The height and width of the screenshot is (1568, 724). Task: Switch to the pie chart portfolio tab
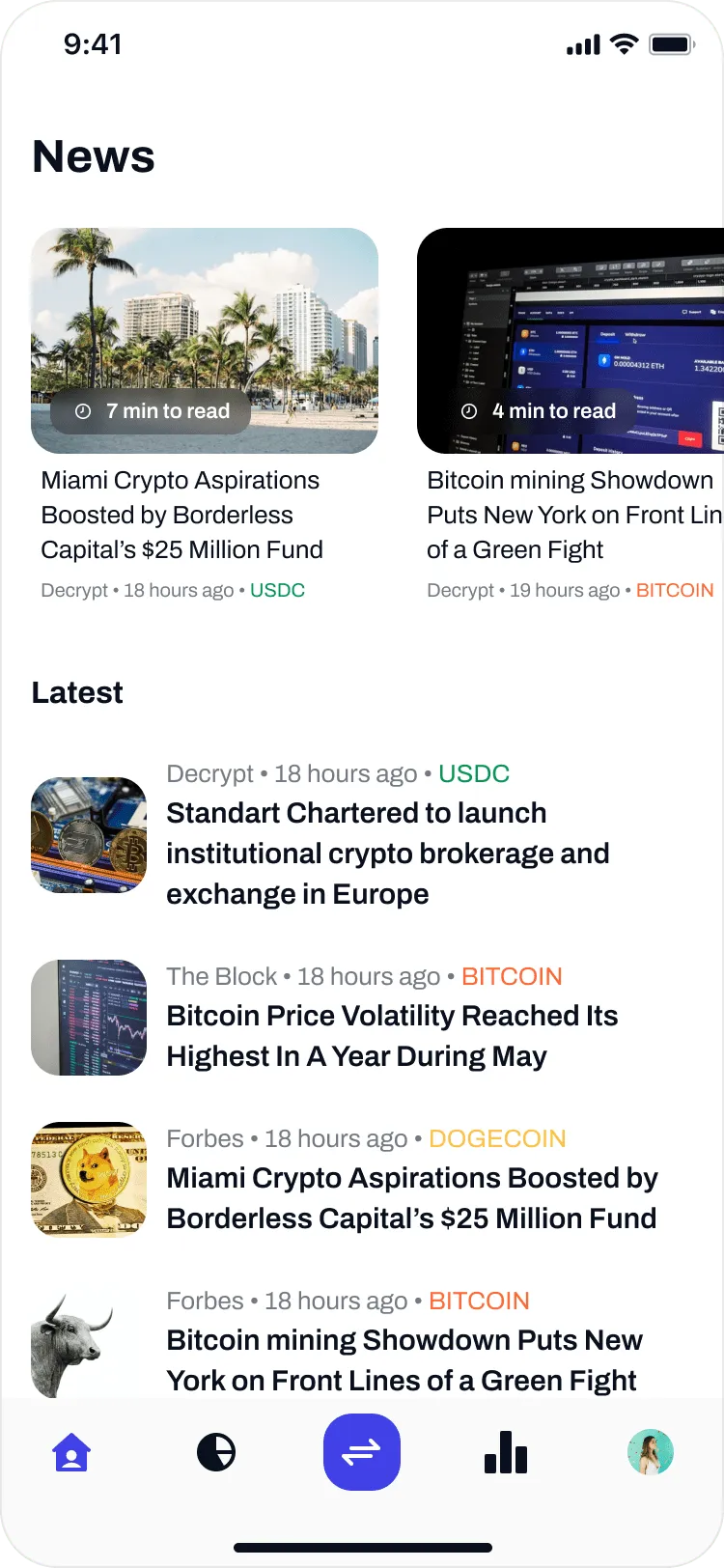[x=216, y=1452]
